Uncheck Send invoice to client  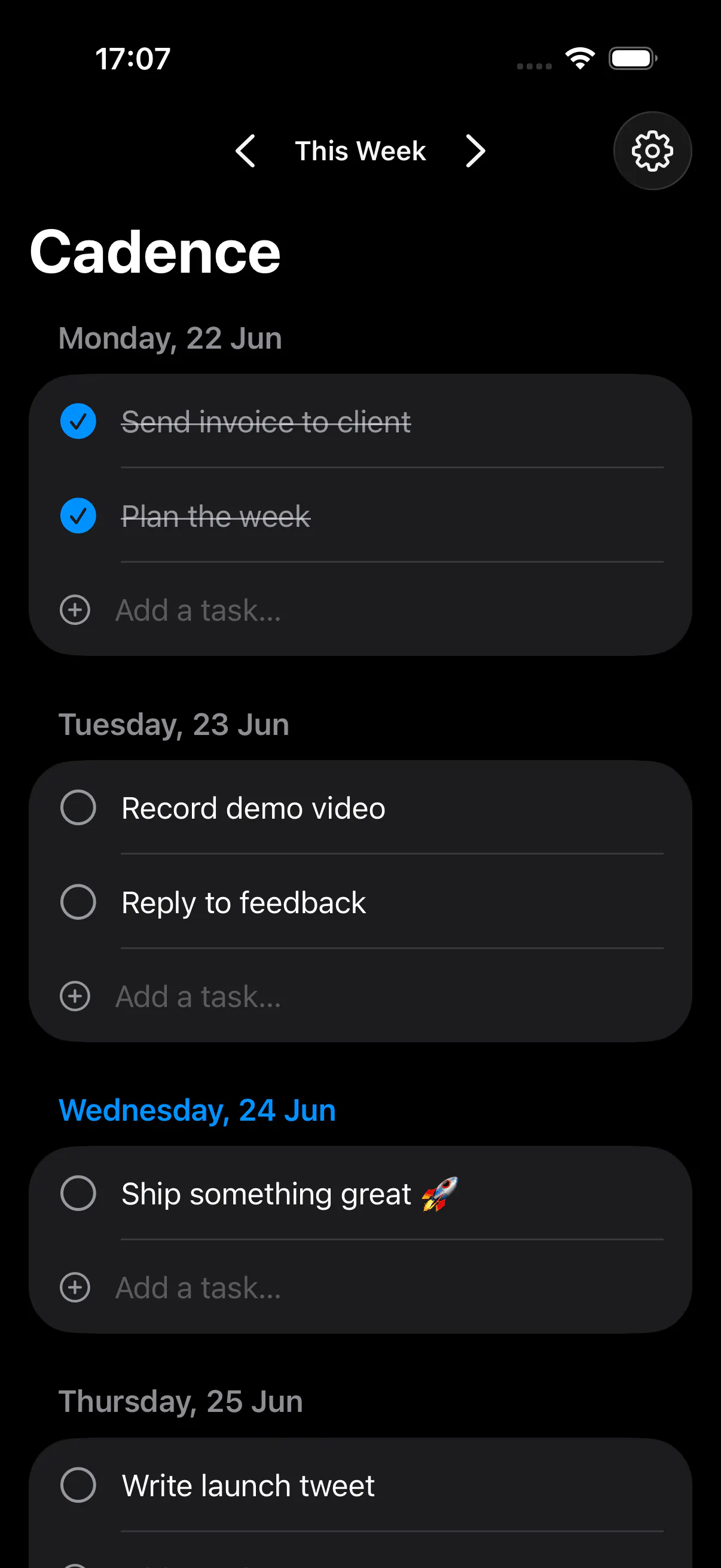78,421
